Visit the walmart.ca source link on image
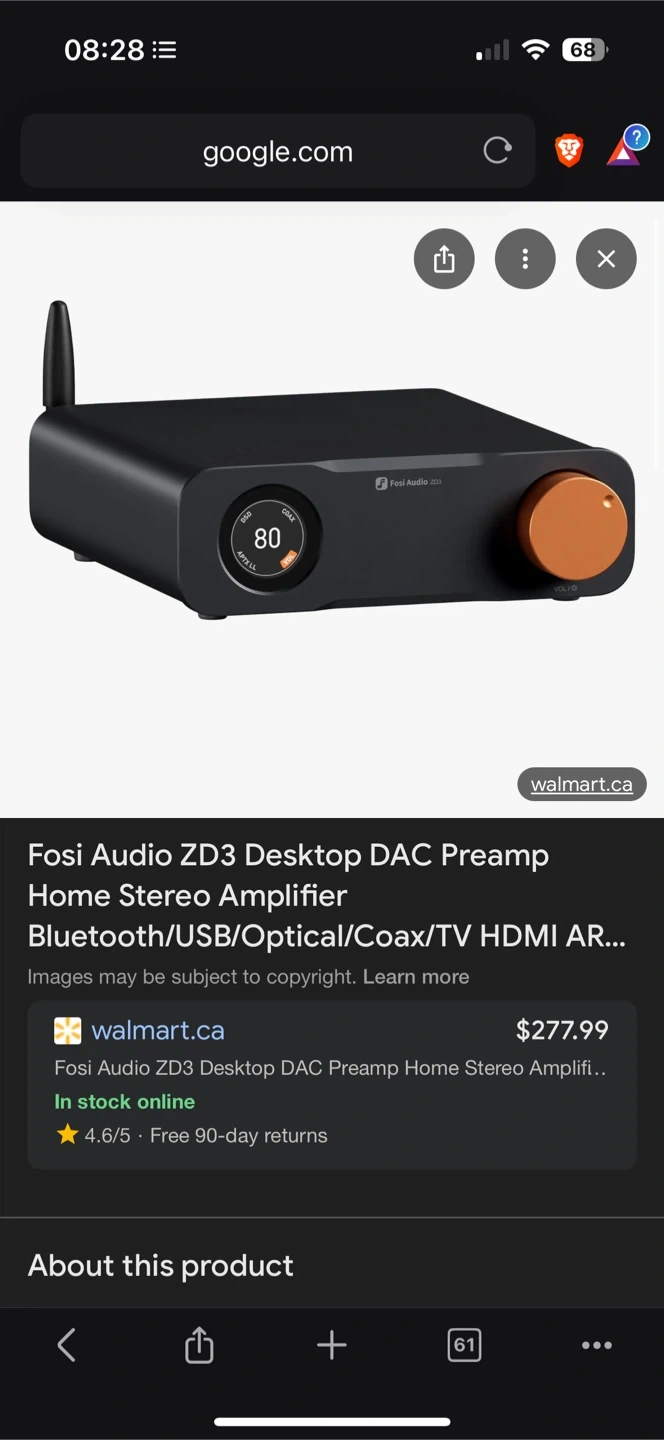 (581, 785)
